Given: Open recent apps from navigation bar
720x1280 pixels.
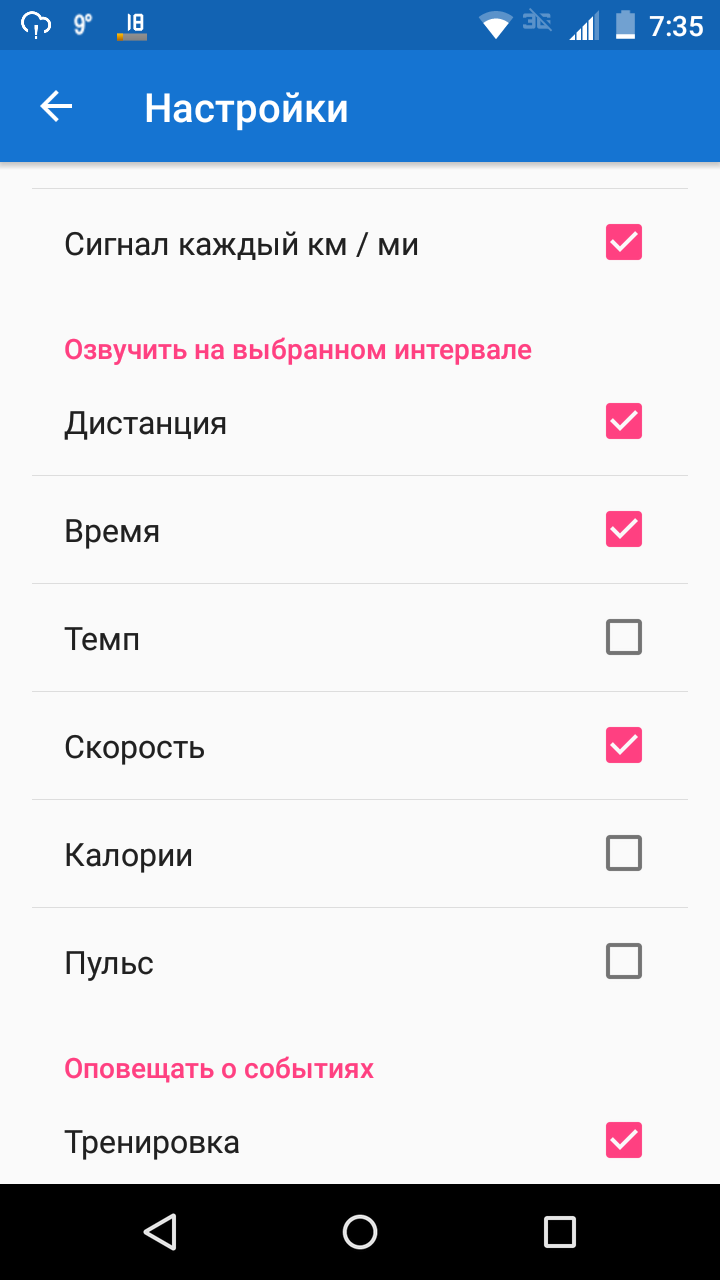Looking at the screenshot, I should coord(560,1232).
